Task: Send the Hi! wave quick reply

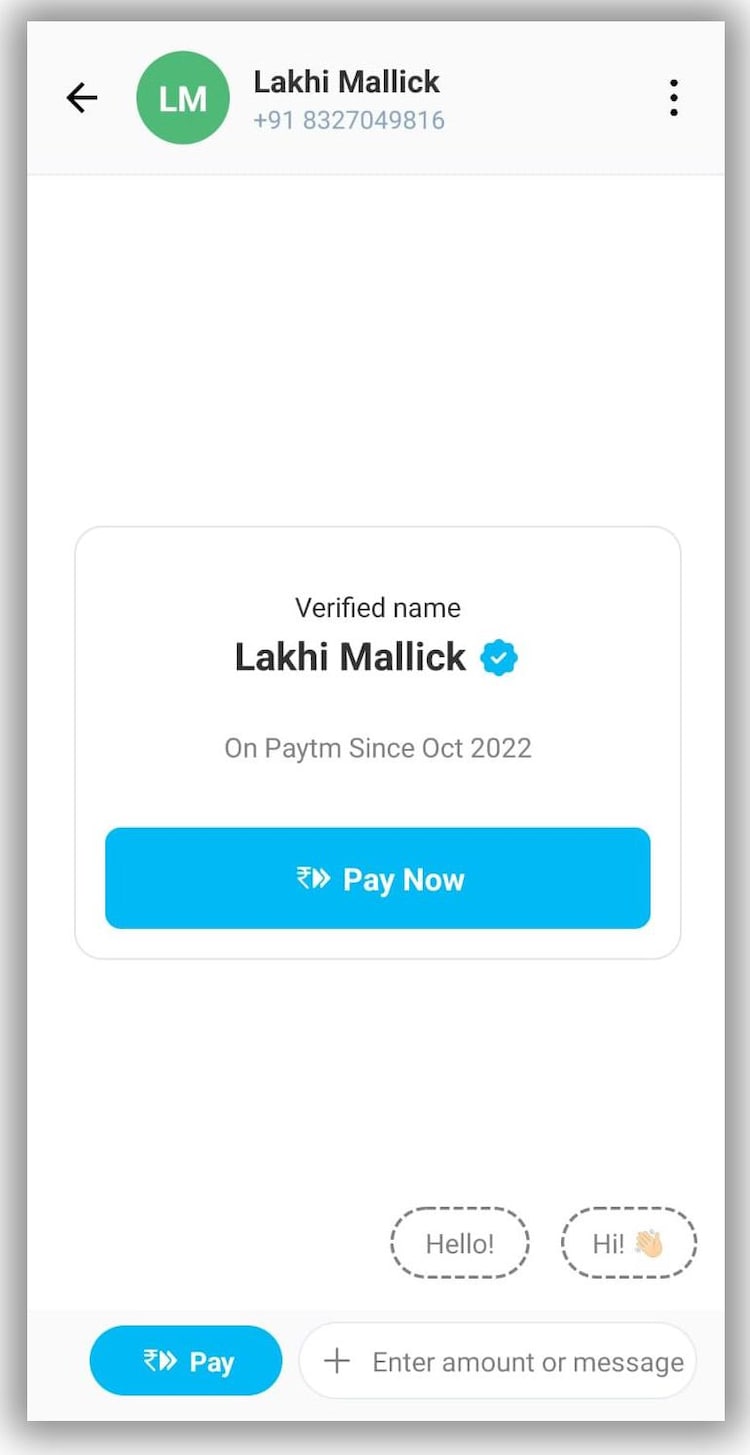Action: (x=628, y=1243)
